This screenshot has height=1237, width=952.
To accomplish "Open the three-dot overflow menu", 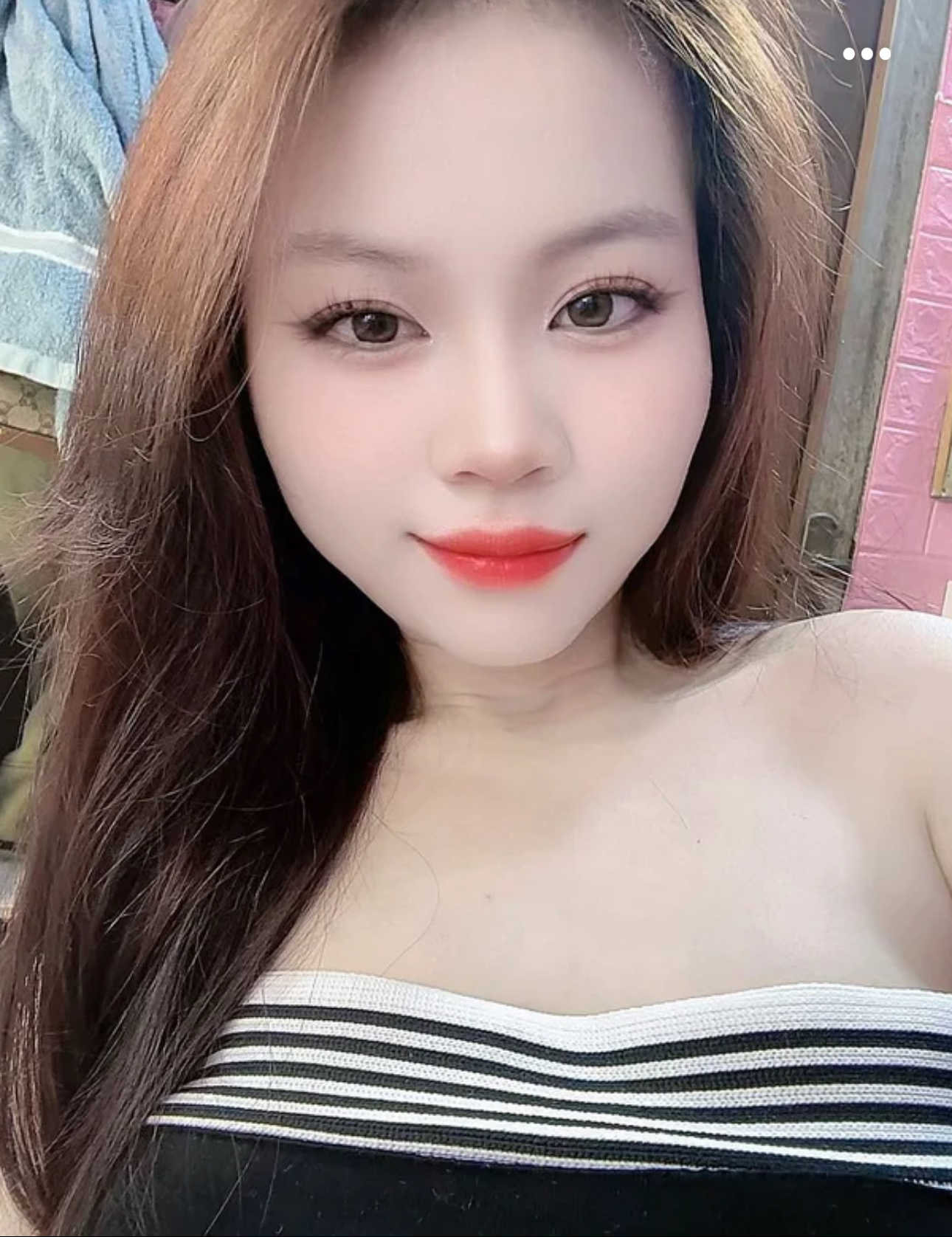I will click(866, 54).
